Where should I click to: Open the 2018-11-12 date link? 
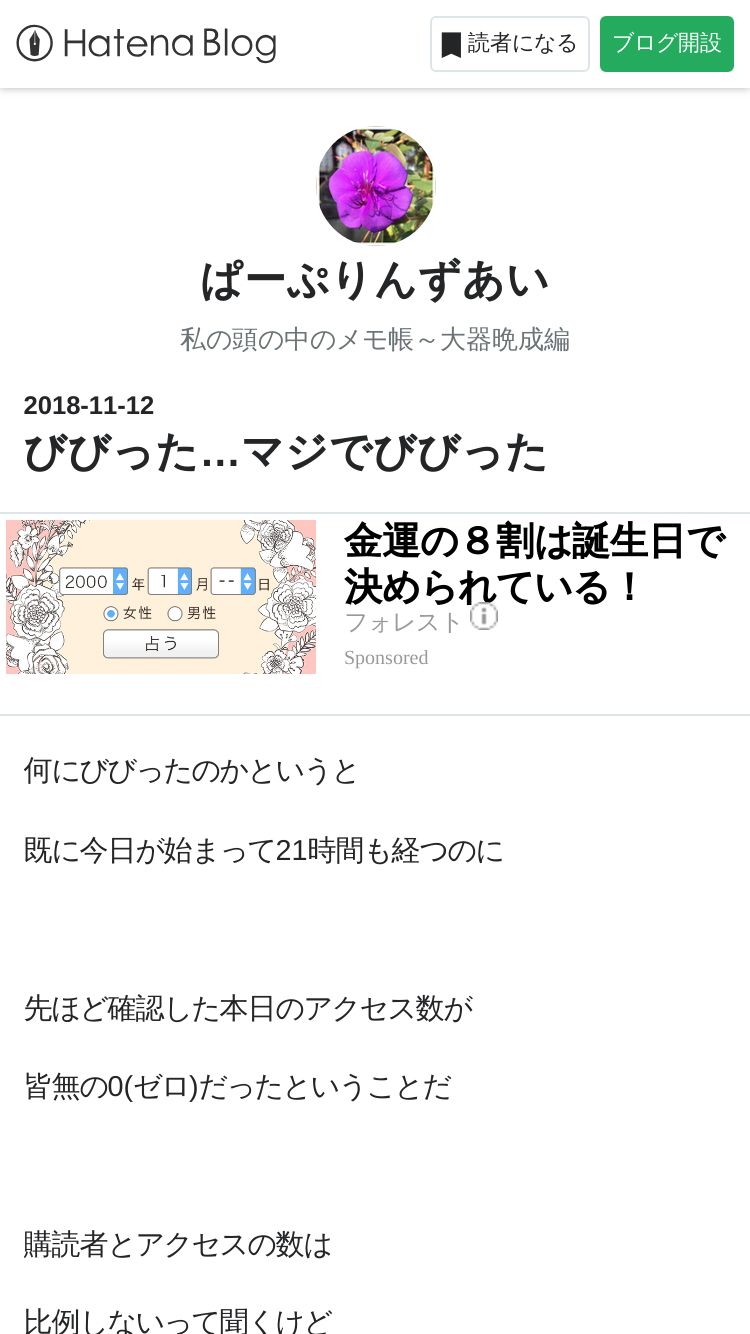coord(89,405)
